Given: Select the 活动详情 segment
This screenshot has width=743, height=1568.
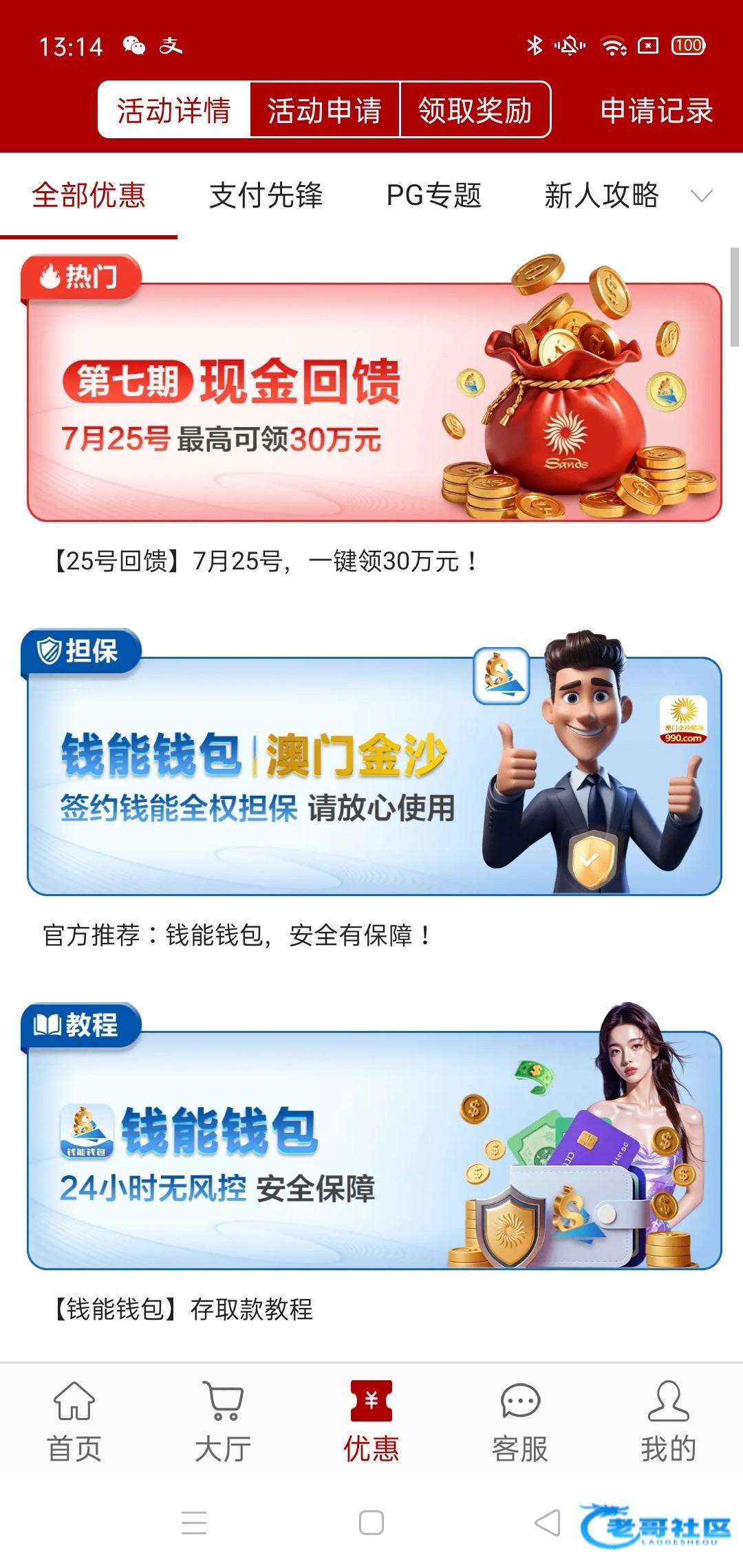Looking at the screenshot, I should pos(173,110).
